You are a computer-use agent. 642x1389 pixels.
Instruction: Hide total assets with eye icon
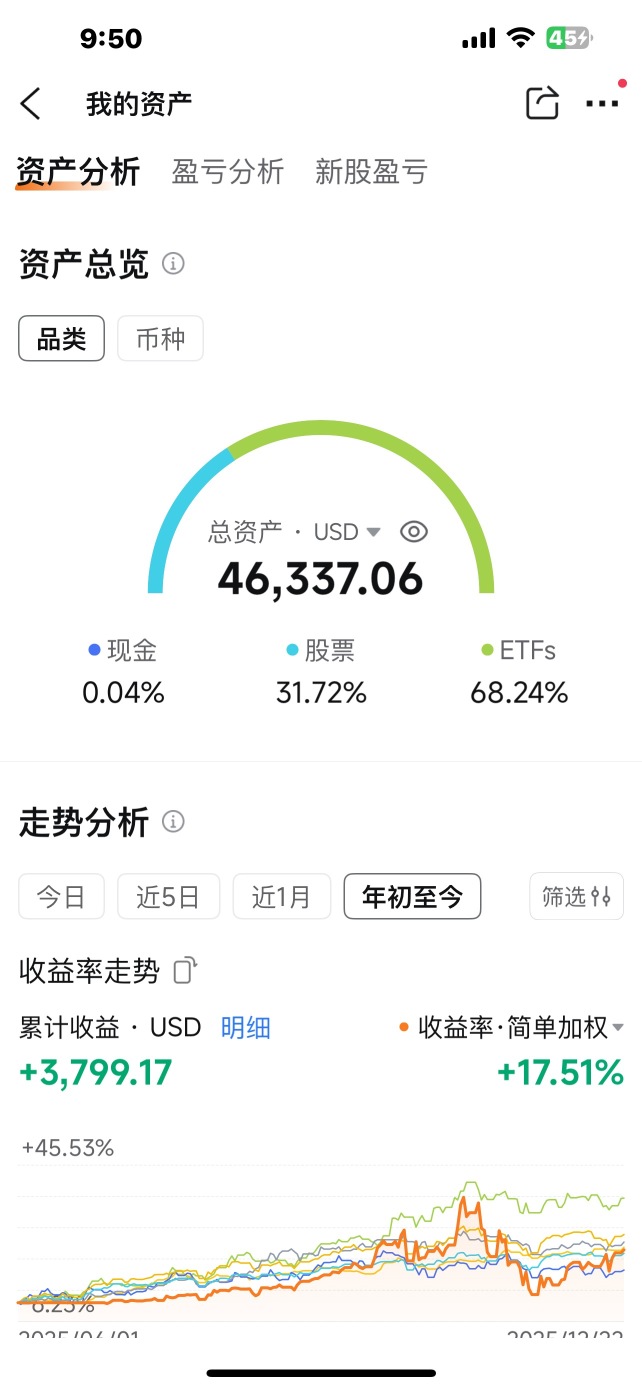(414, 532)
